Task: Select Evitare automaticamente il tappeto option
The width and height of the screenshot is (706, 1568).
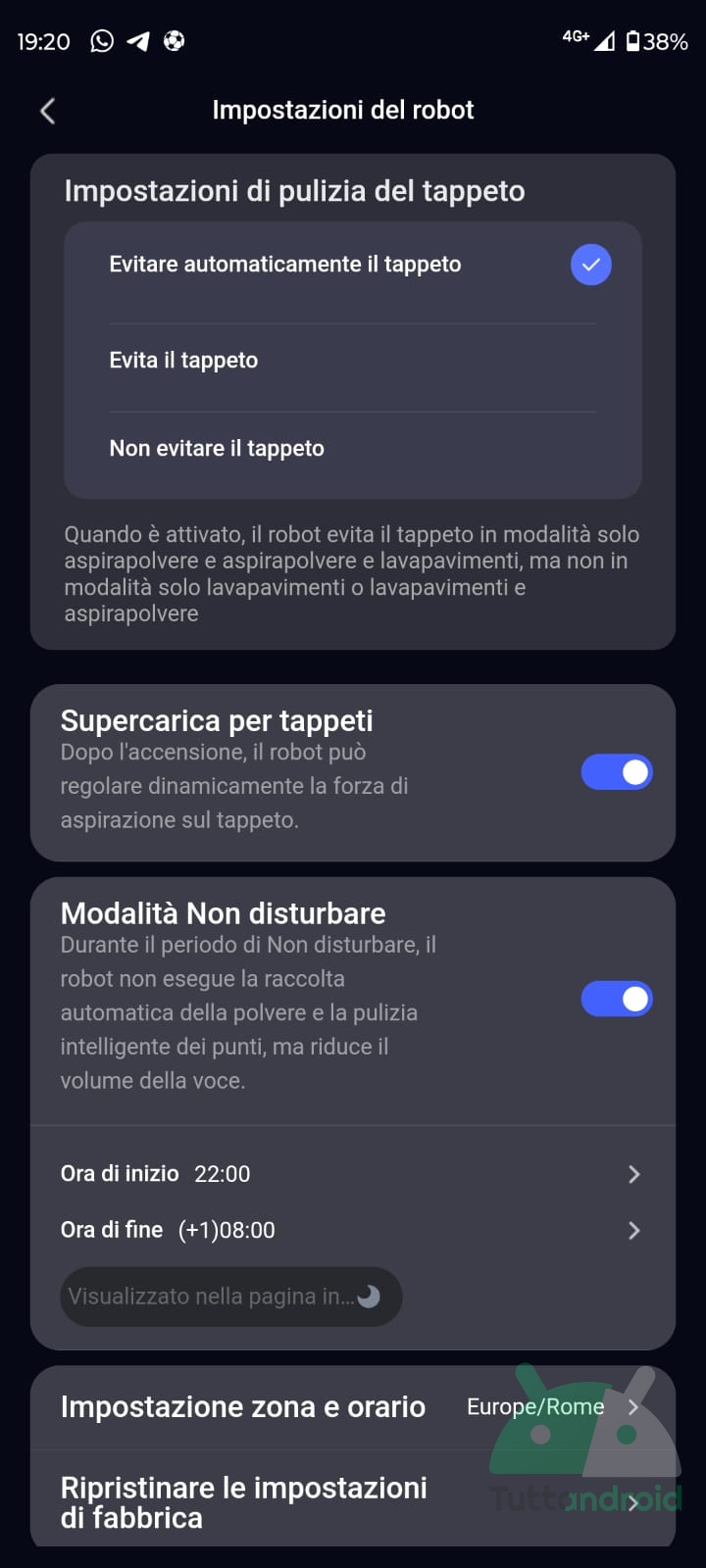Action: pyautogui.click(x=353, y=265)
